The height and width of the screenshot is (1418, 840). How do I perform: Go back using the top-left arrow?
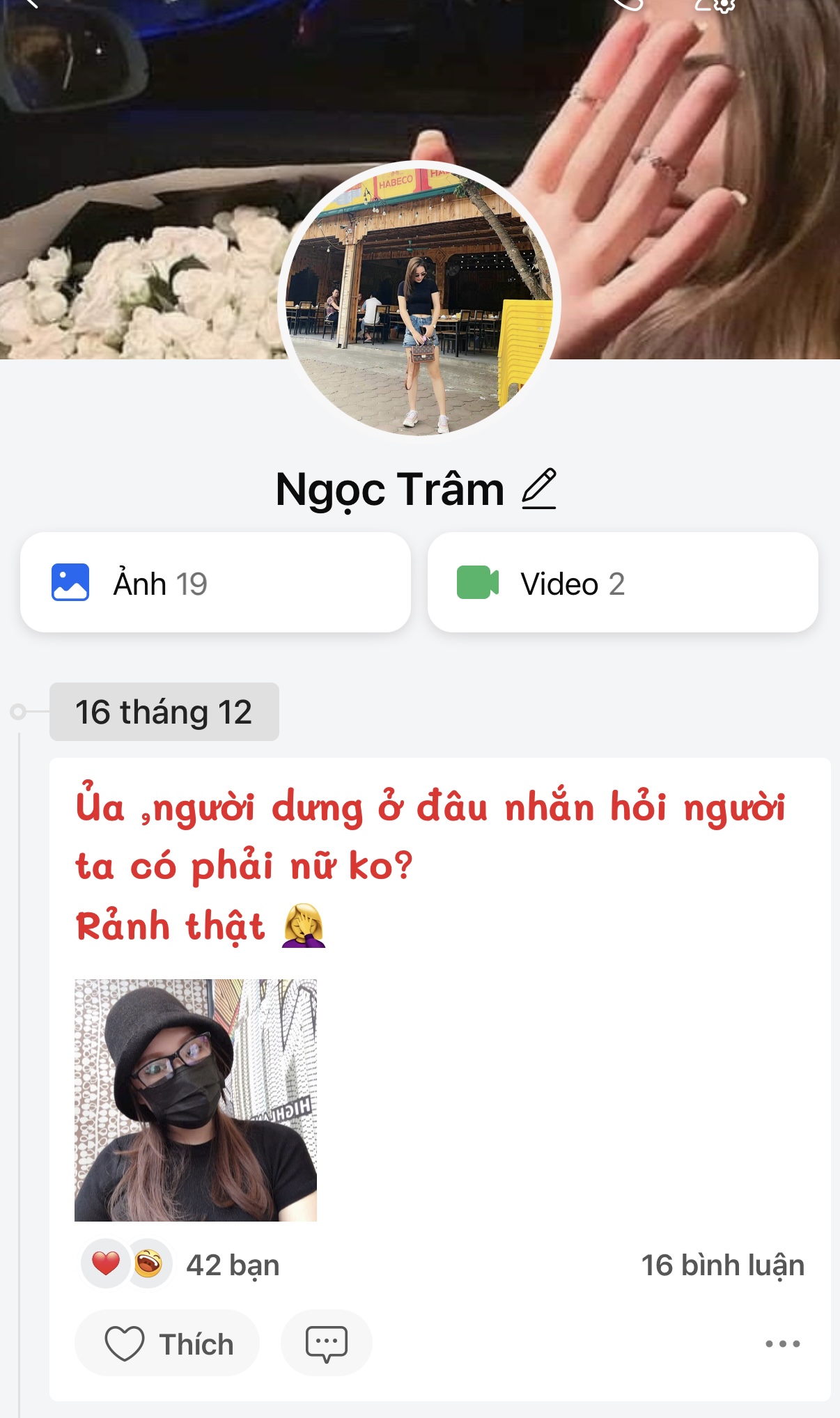tap(29, 3)
